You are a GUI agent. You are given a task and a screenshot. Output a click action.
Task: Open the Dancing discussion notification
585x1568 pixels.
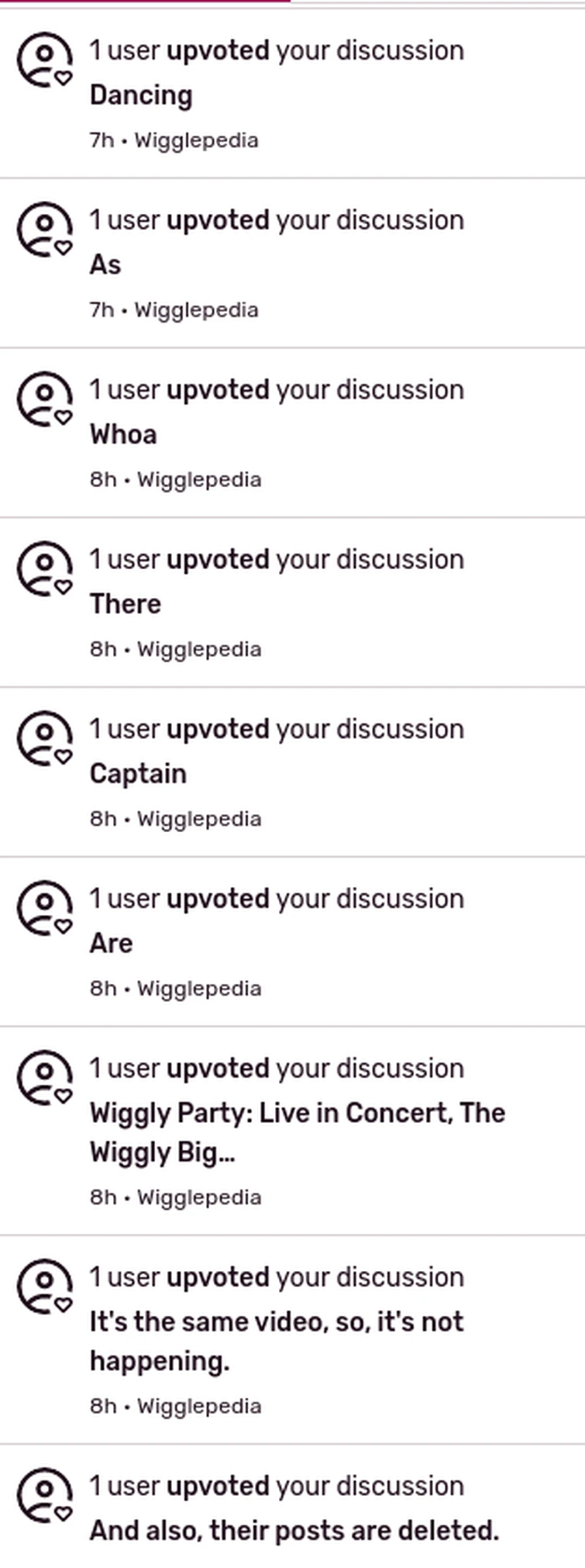tap(141, 95)
